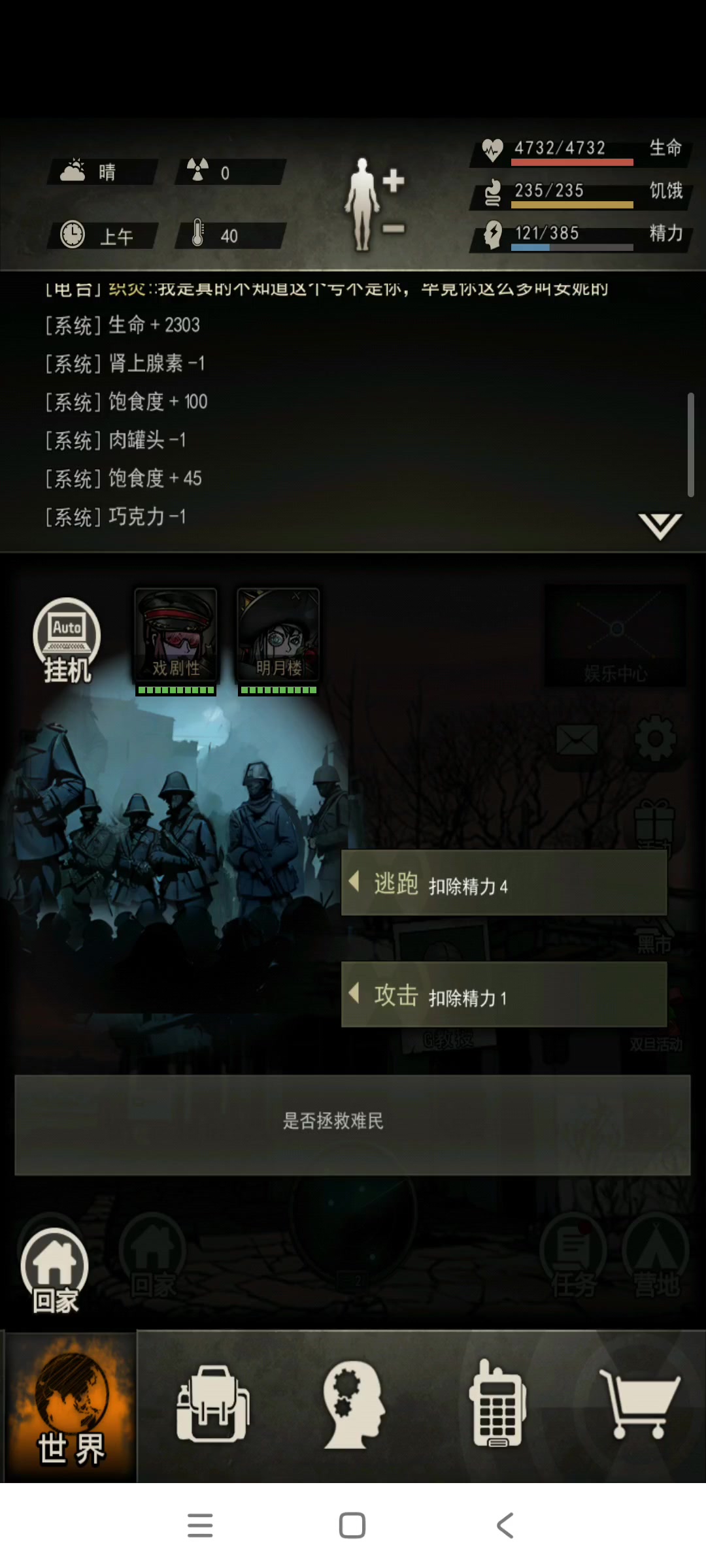Image resolution: width=706 pixels, height=1568 pixels.
Task: Open the 明月楼 companion portrait
Action: [278, 635]
